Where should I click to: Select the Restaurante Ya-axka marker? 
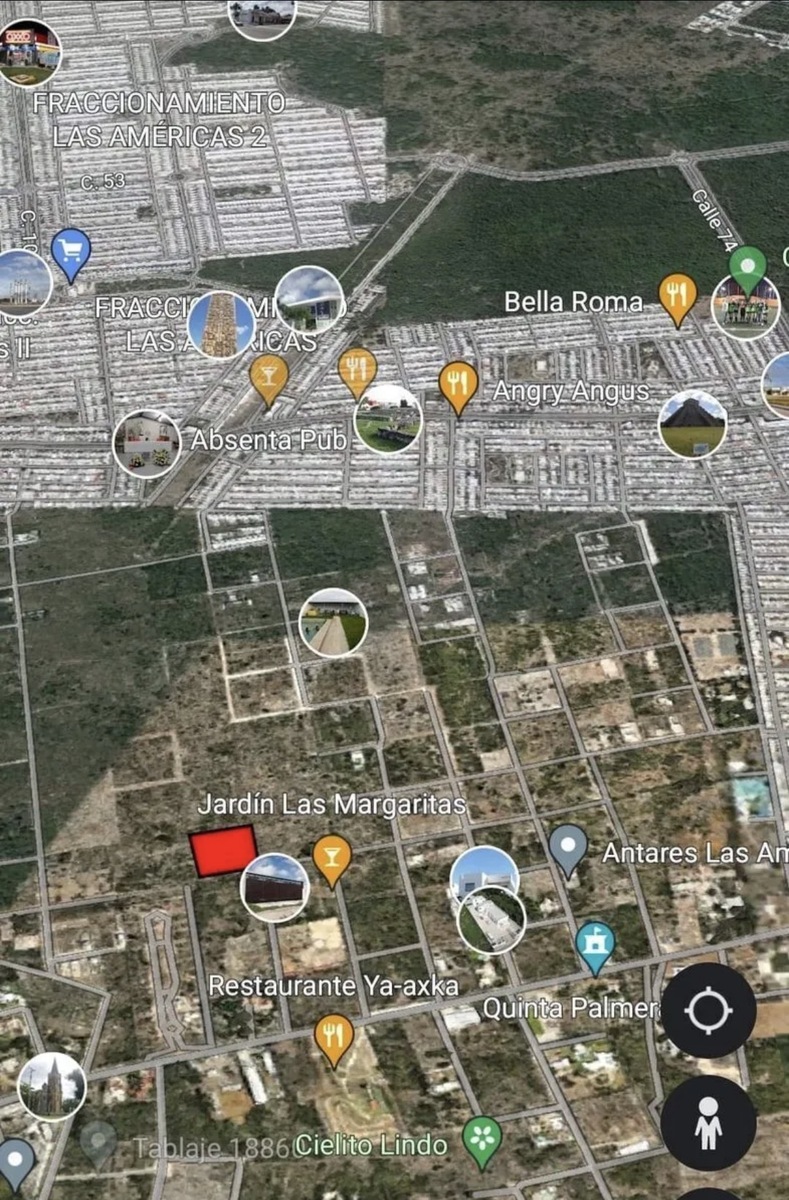(333, 1035)
